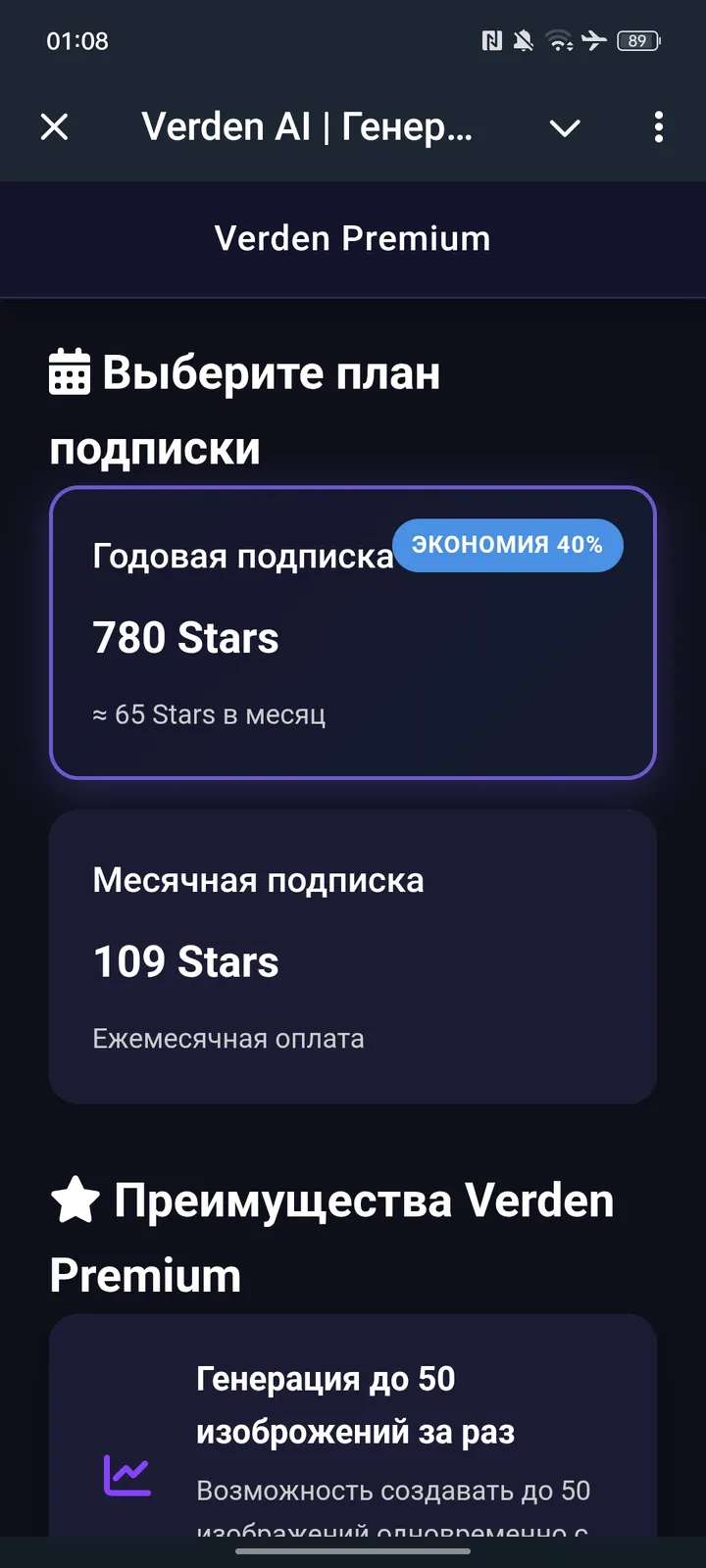Click the NFC icon in the status bar
Viewport: 706px width, 1568px height.
(x=492, y=40)
